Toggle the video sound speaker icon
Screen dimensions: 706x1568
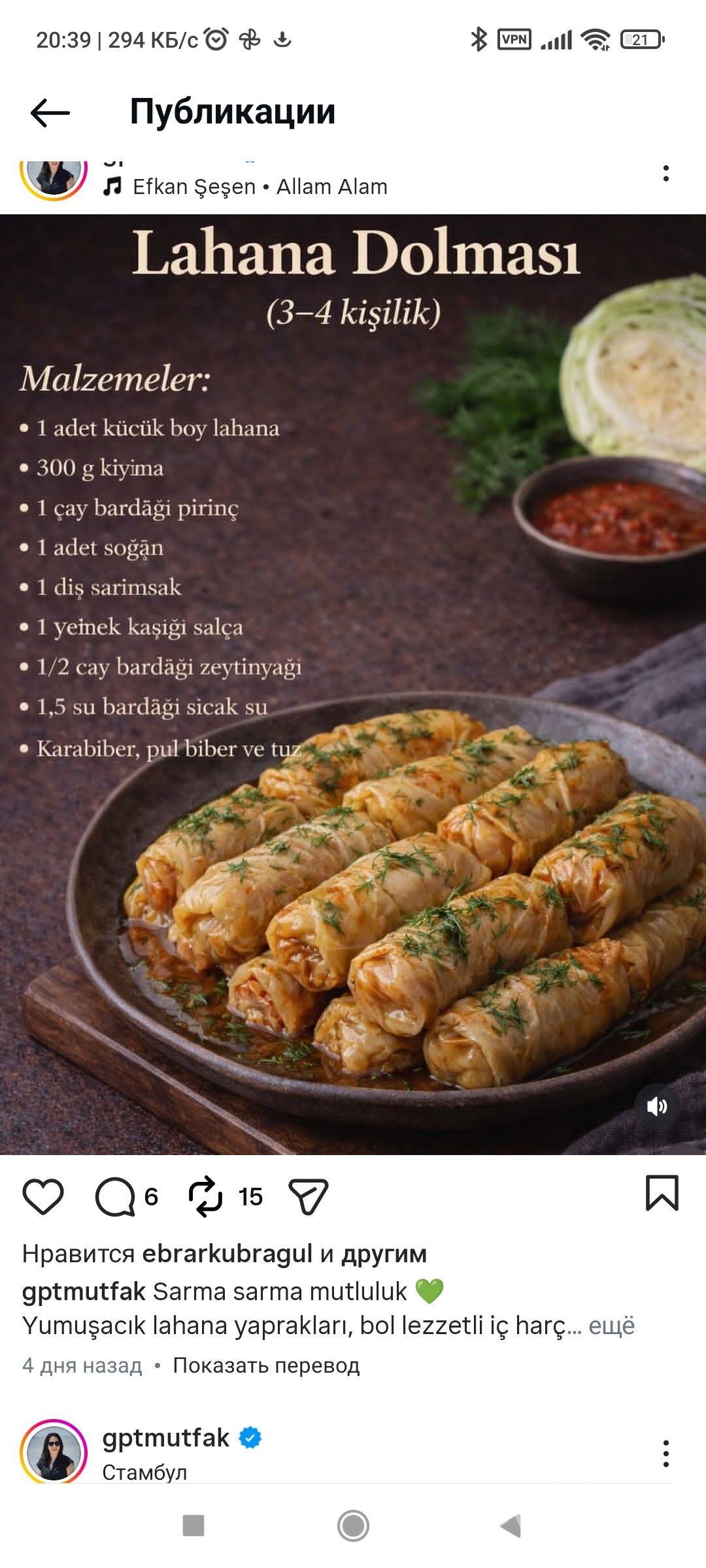tap(656, 1106)
